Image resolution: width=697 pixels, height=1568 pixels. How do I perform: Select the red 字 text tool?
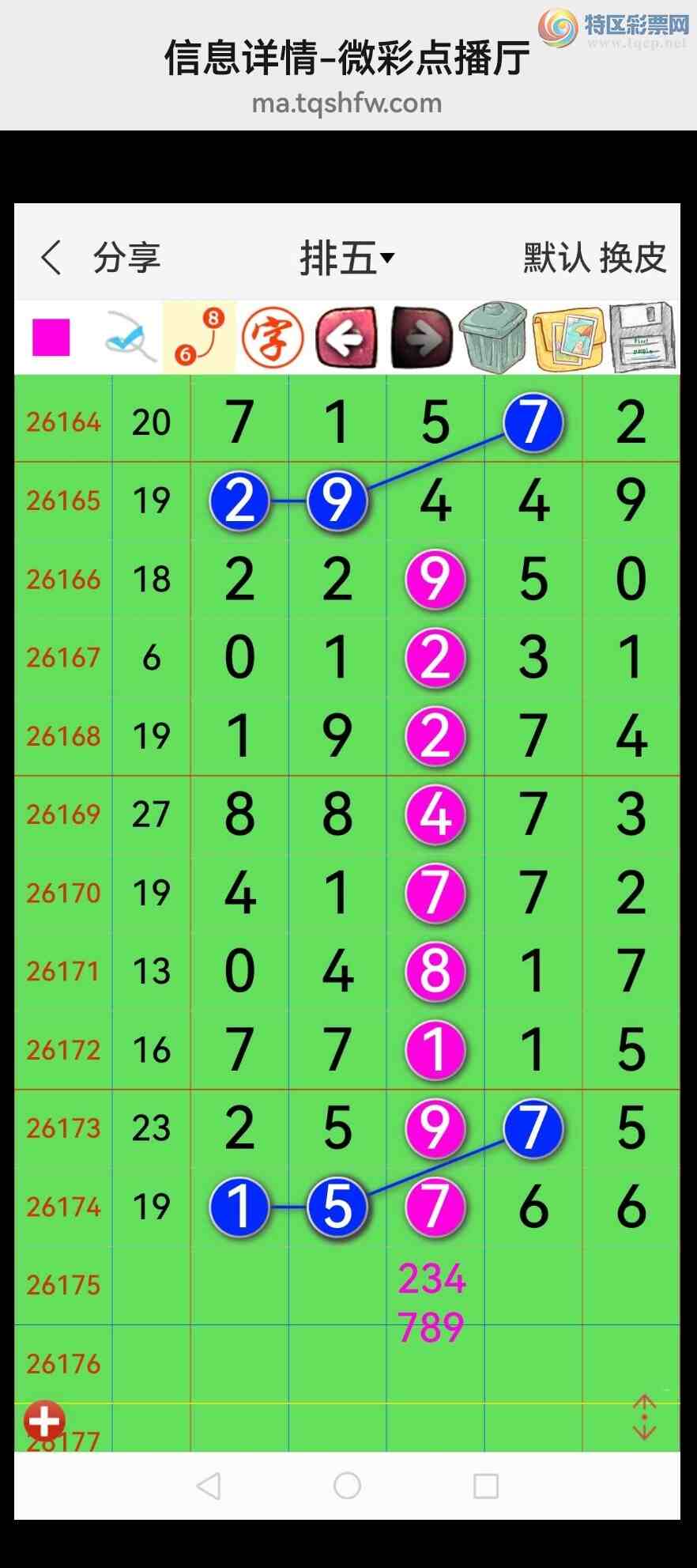click(273, 338)
